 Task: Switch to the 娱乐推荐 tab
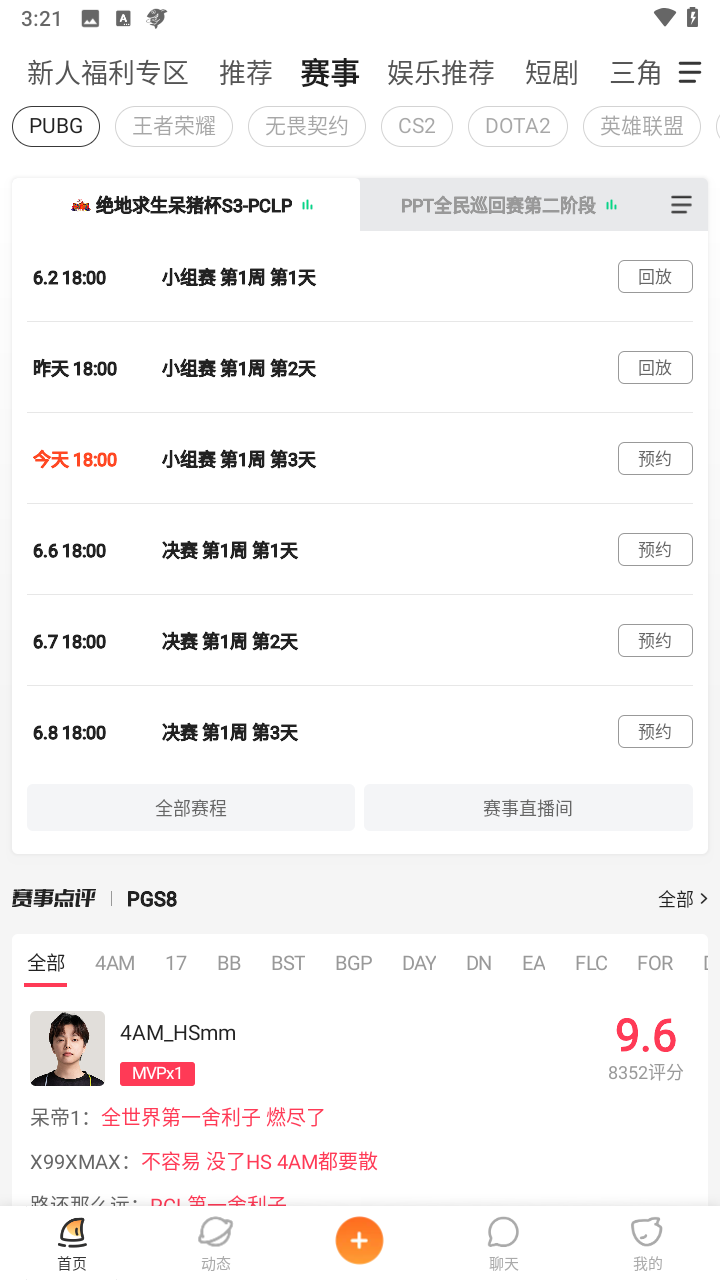pos(441,73)
